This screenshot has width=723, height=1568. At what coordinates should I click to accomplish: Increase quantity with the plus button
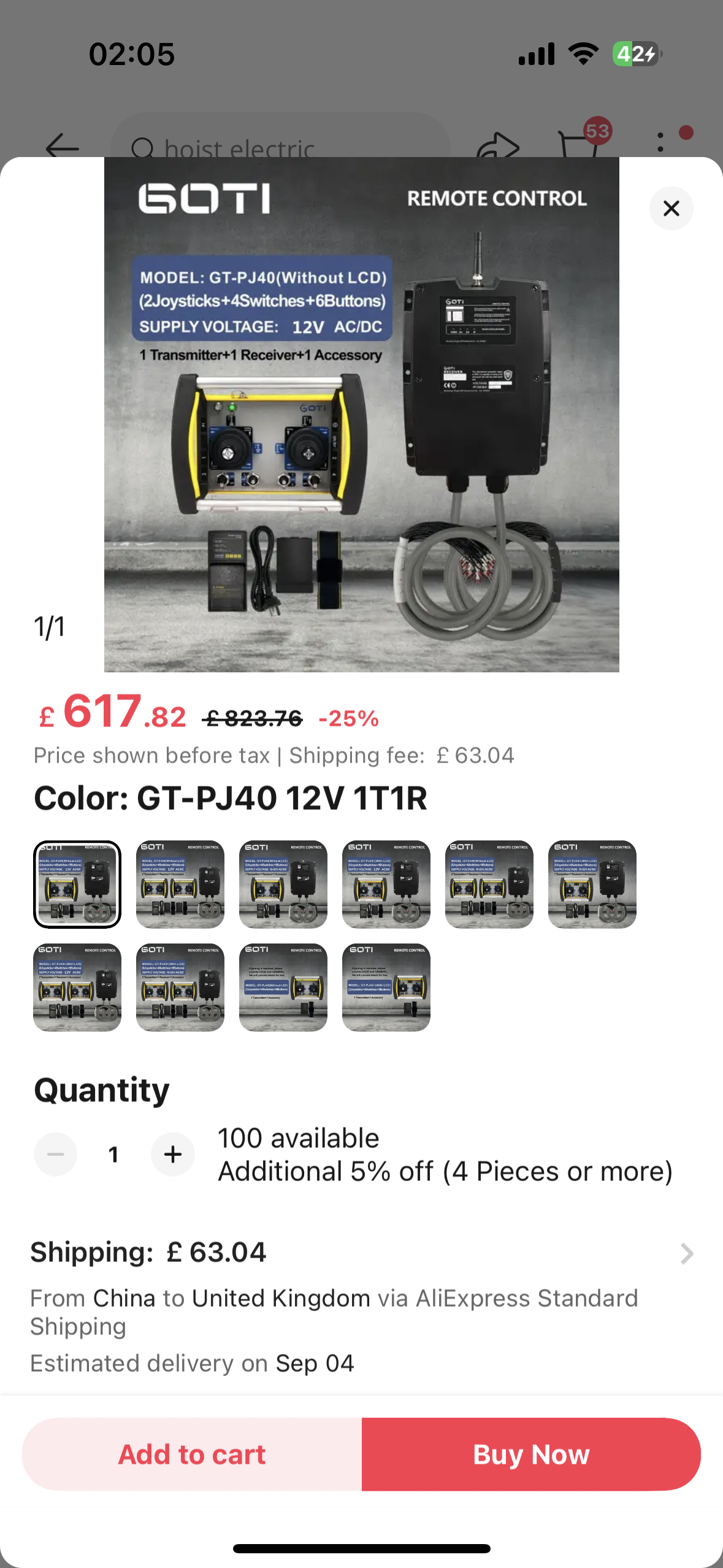173,1154
